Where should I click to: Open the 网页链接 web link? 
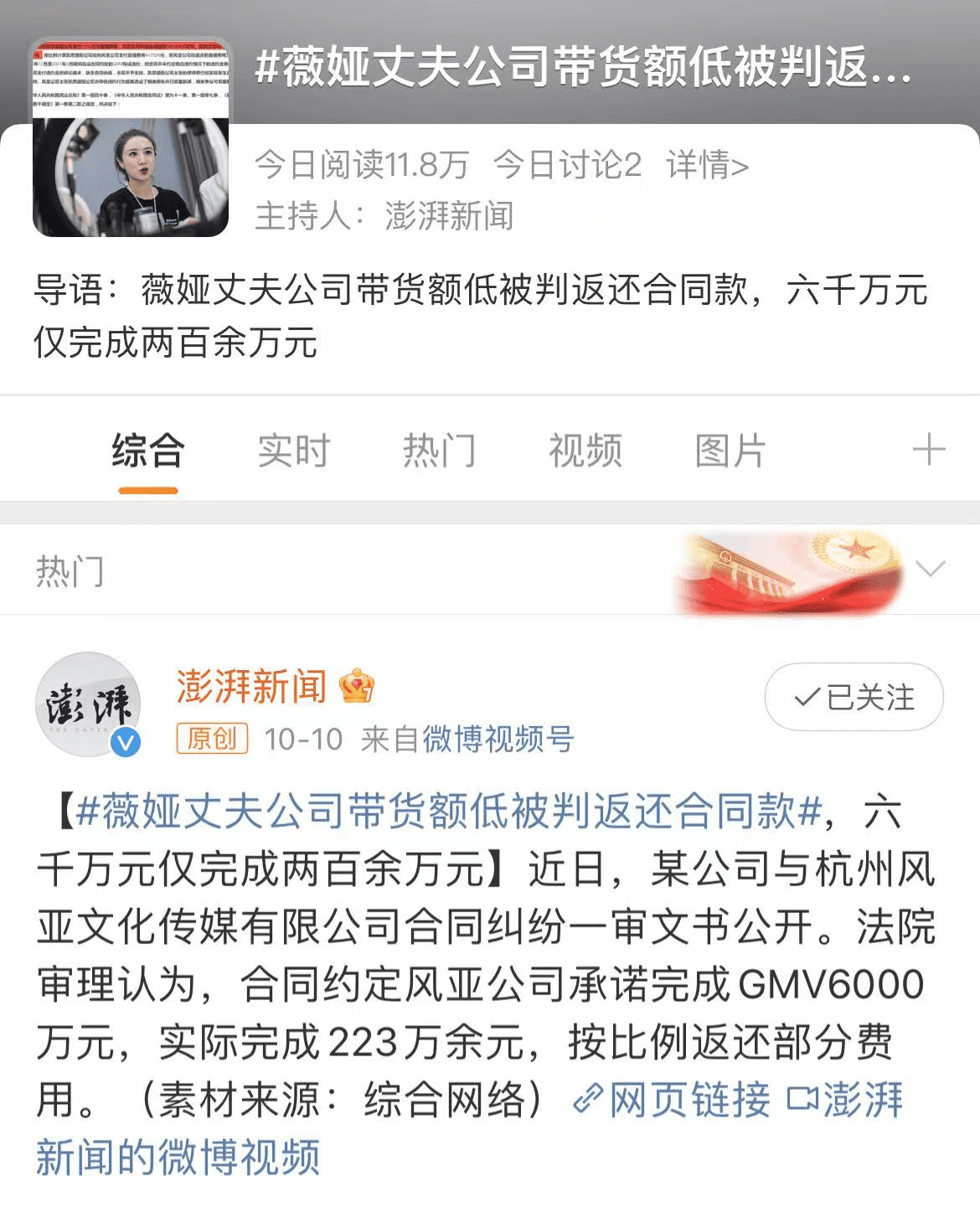[x=673, y=1100]
